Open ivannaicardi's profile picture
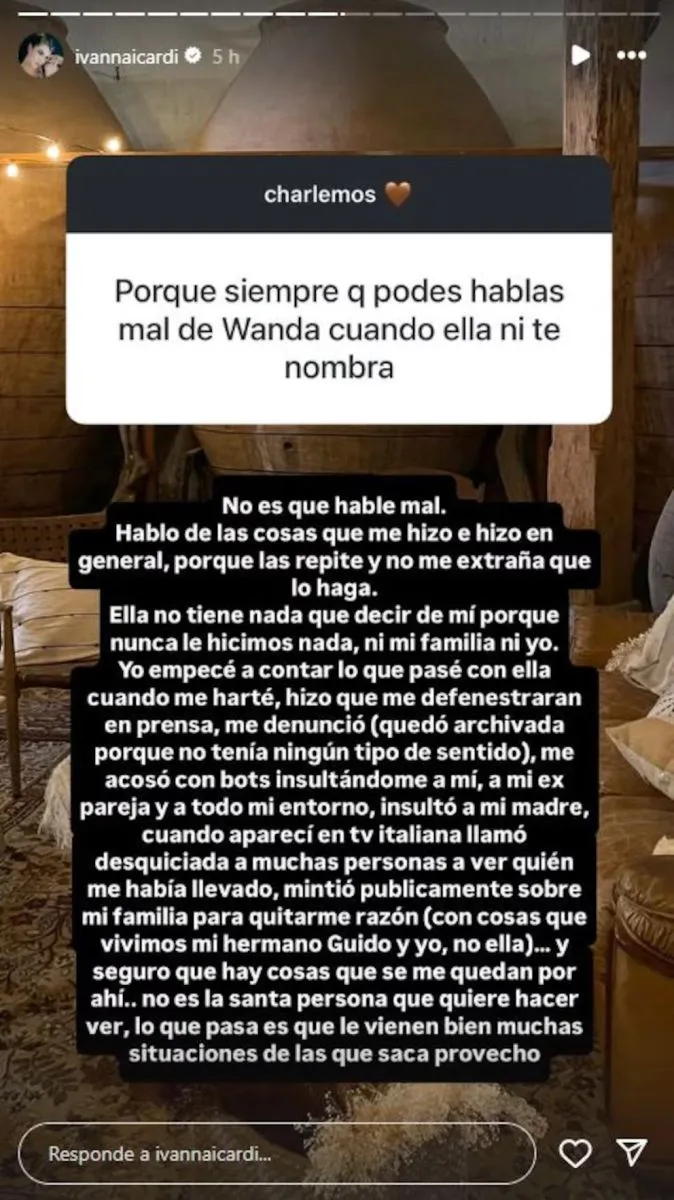 (41, 56)
